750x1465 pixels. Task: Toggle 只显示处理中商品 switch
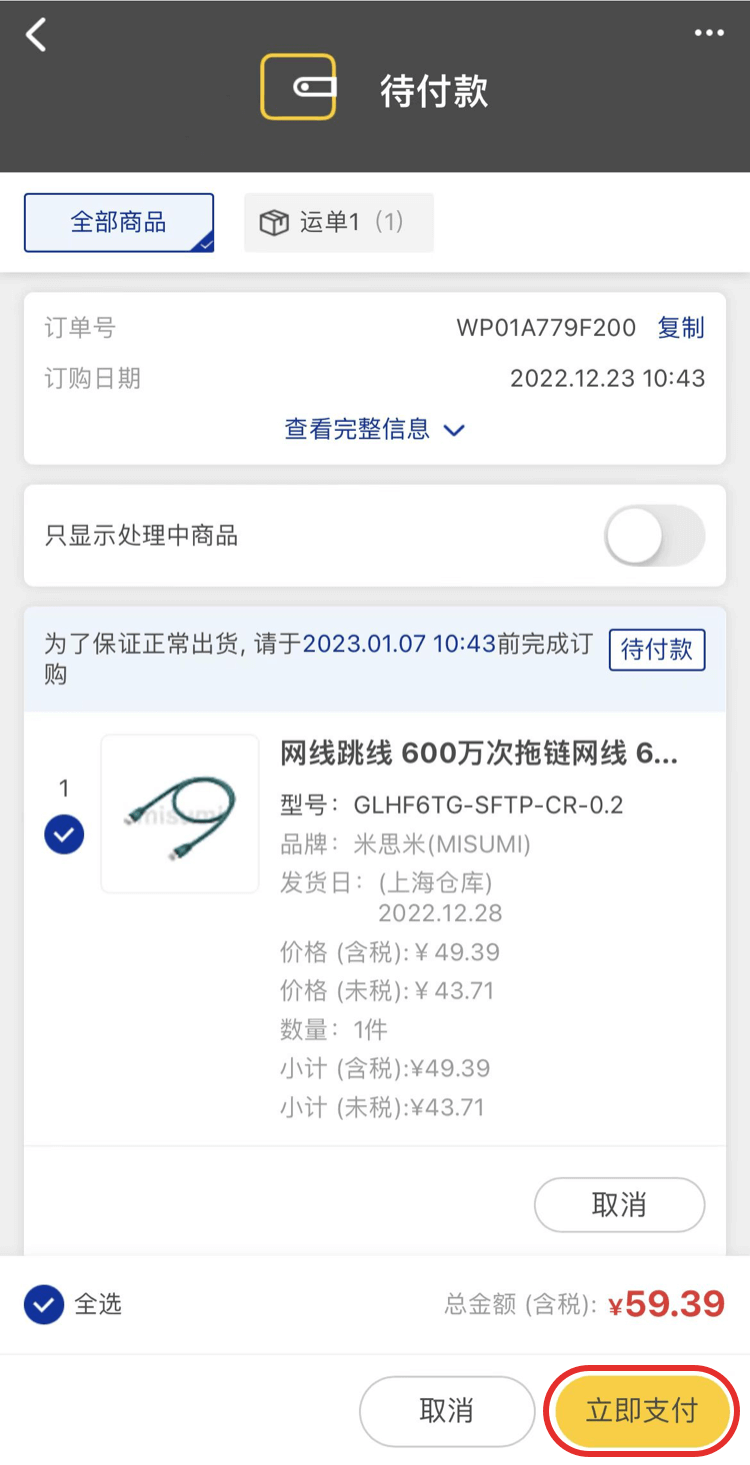[654, 536]
